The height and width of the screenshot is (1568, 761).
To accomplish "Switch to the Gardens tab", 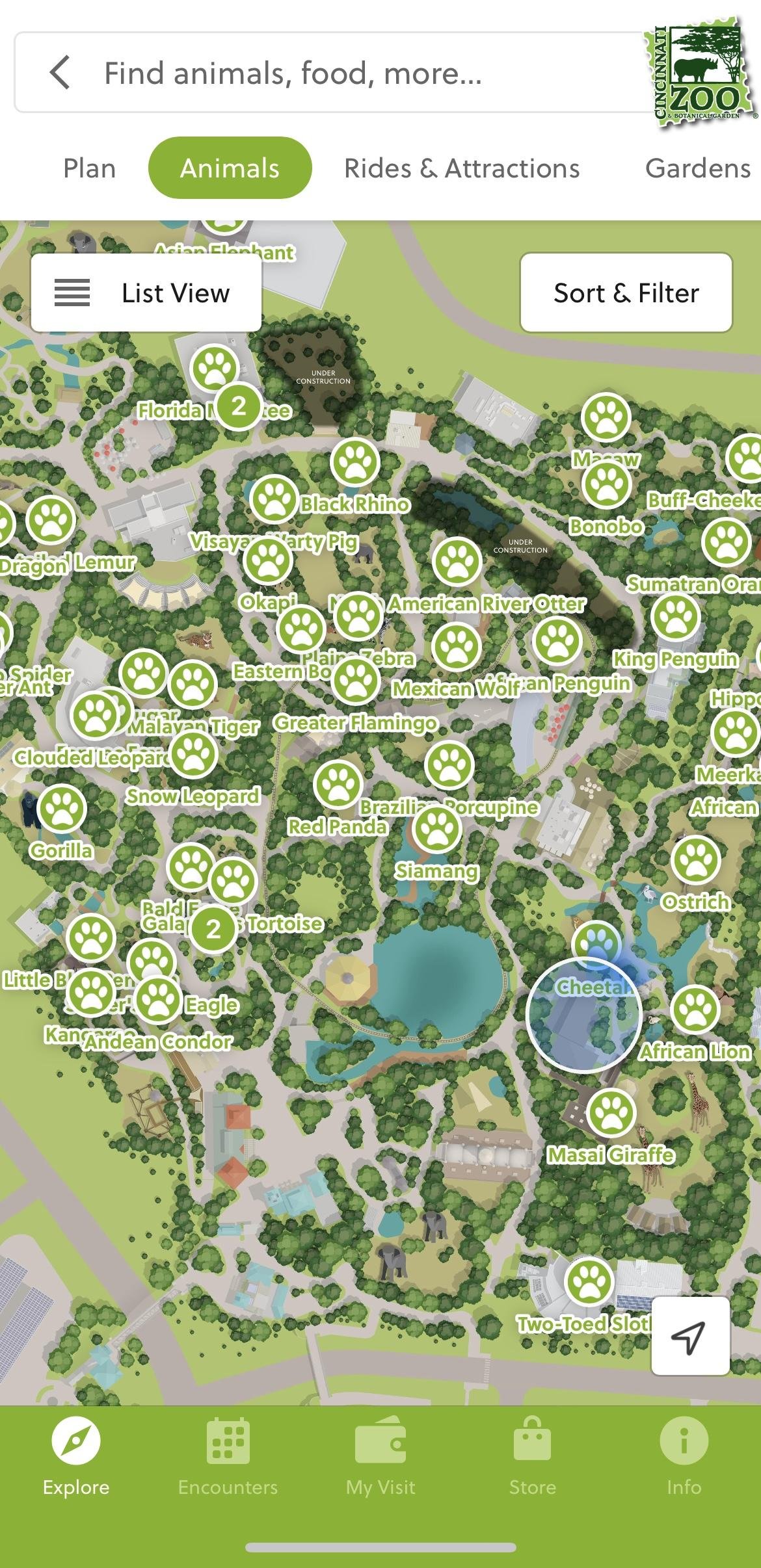I will (x=697, y=168).
